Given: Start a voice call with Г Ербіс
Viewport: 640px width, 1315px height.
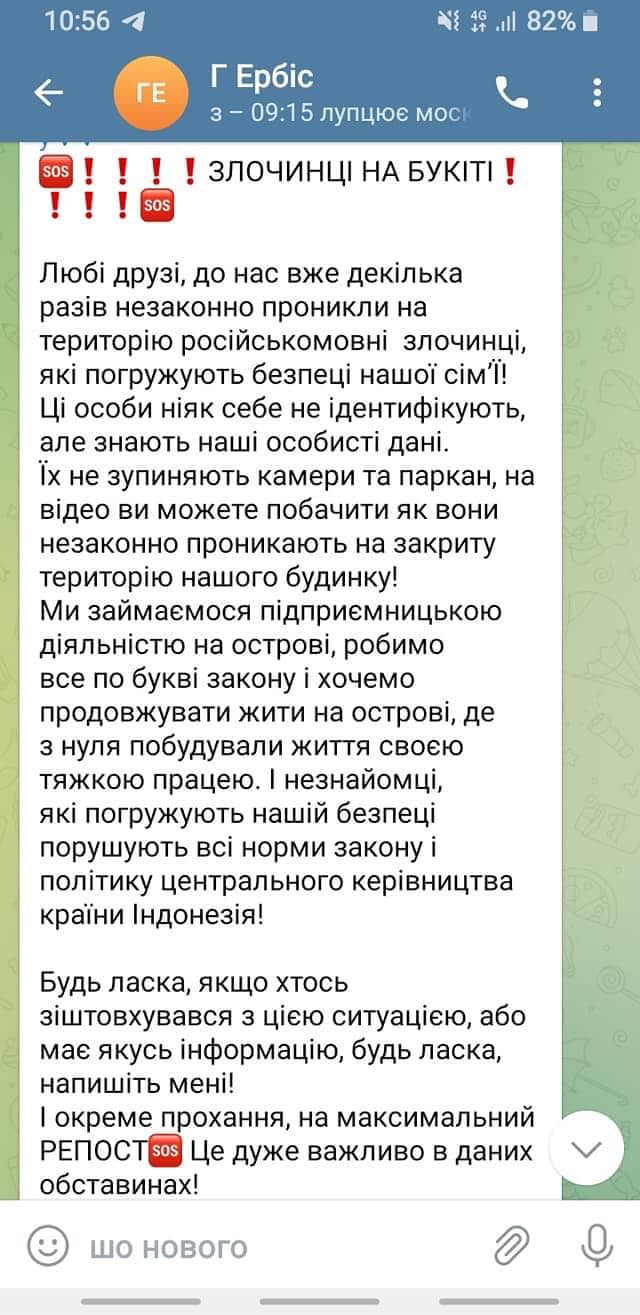Looking at the screenshot, I should coord(512,93).
